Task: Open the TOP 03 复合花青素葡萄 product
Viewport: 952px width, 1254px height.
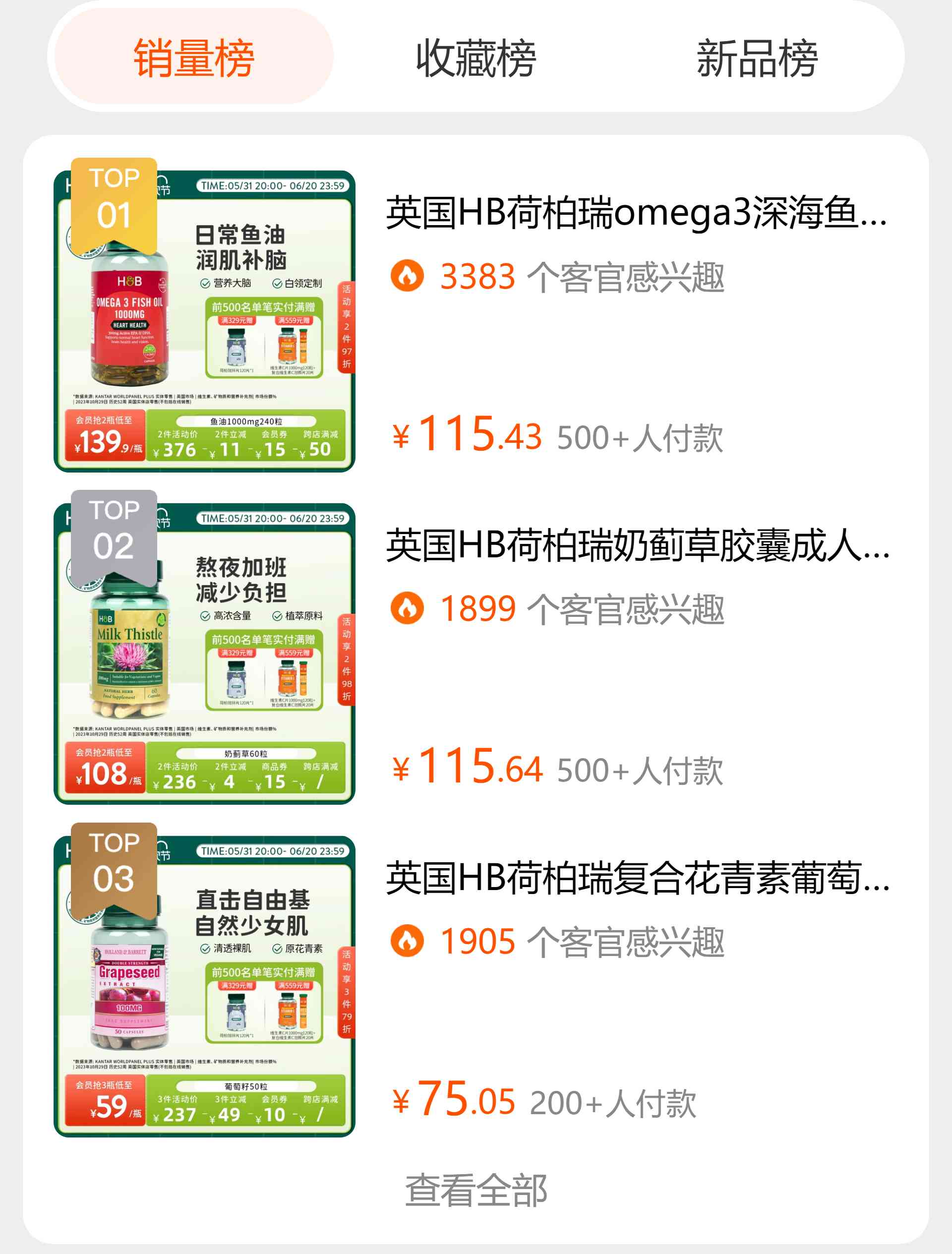Action: 637,878
